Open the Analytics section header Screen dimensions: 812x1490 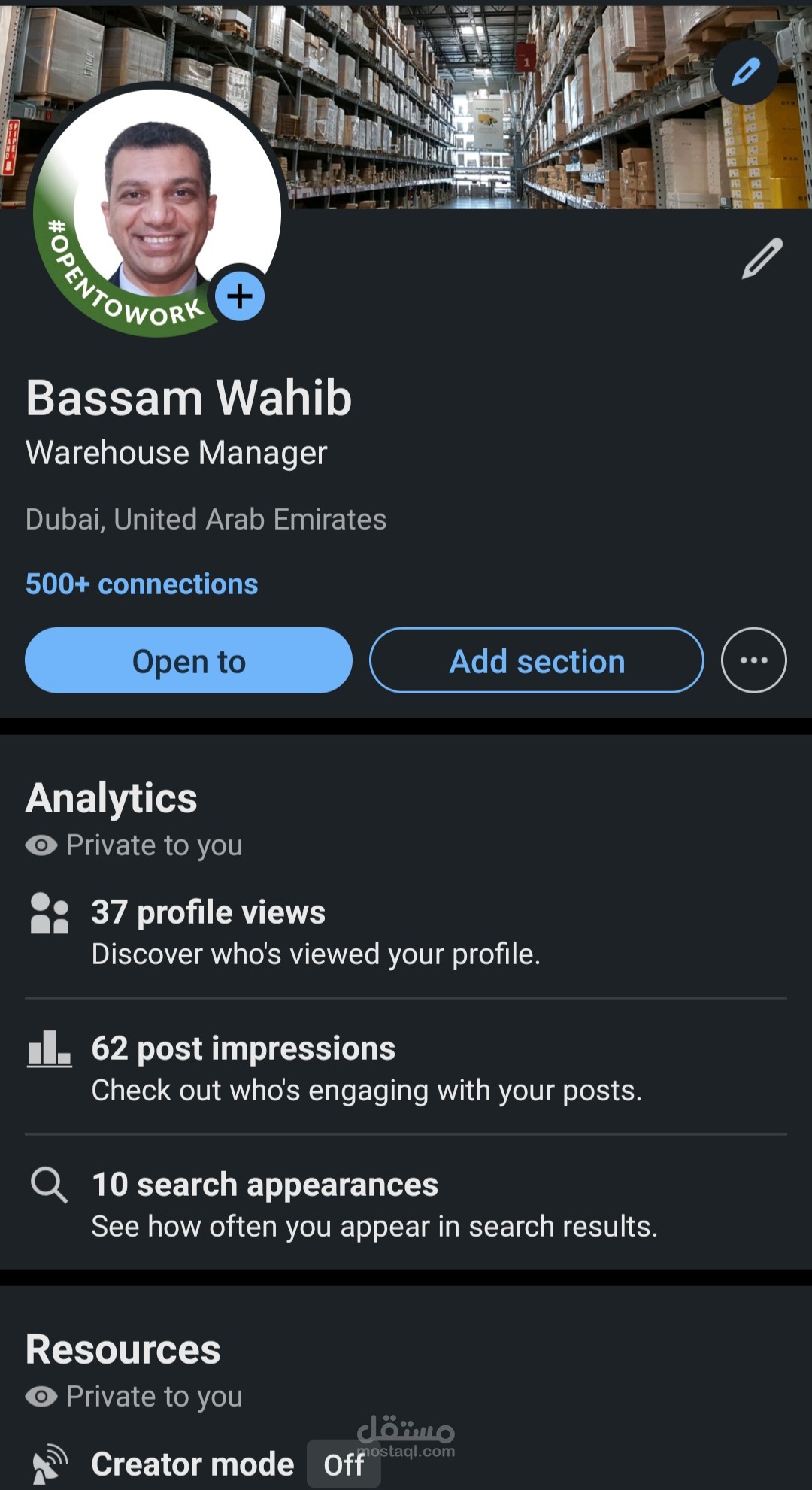(111, 797)
